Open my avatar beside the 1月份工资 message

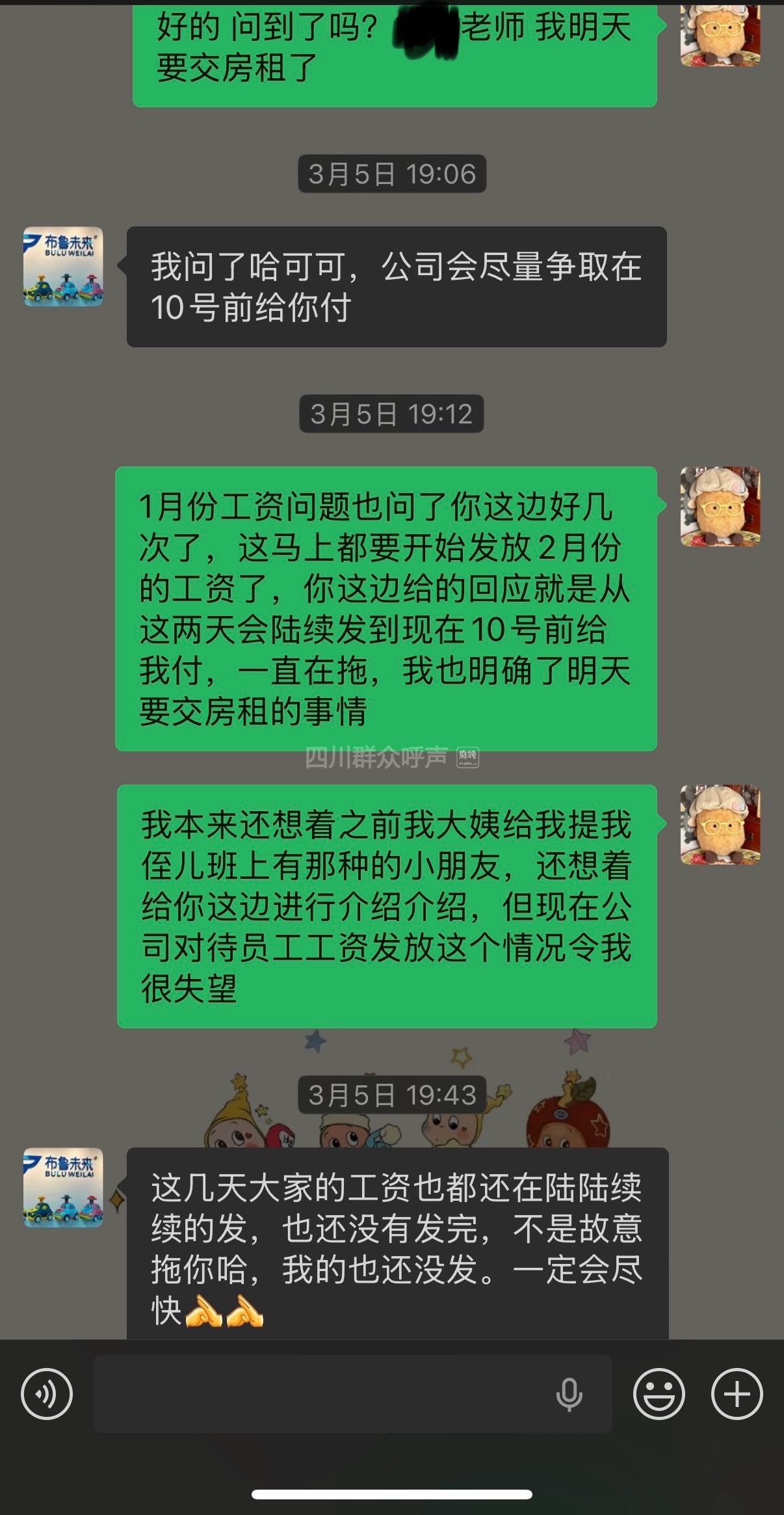click(720, 506)
